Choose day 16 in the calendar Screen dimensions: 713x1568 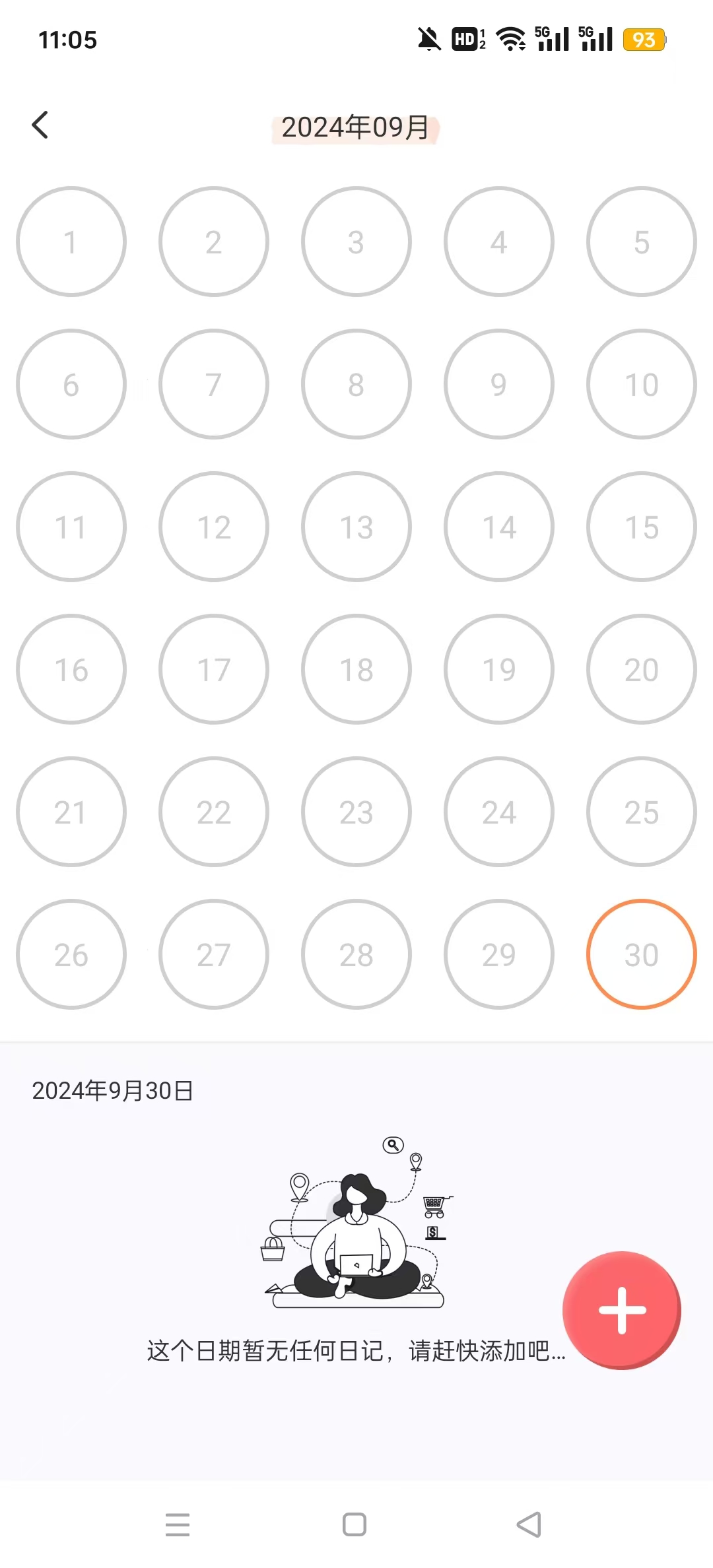coord(71,669)
